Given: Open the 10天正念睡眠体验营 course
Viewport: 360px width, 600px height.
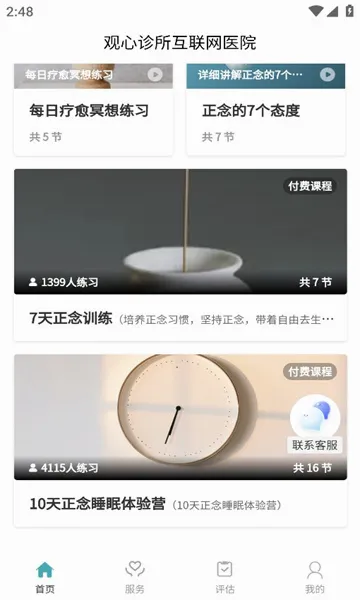Looking at the screenshot, I should [181, 440].
